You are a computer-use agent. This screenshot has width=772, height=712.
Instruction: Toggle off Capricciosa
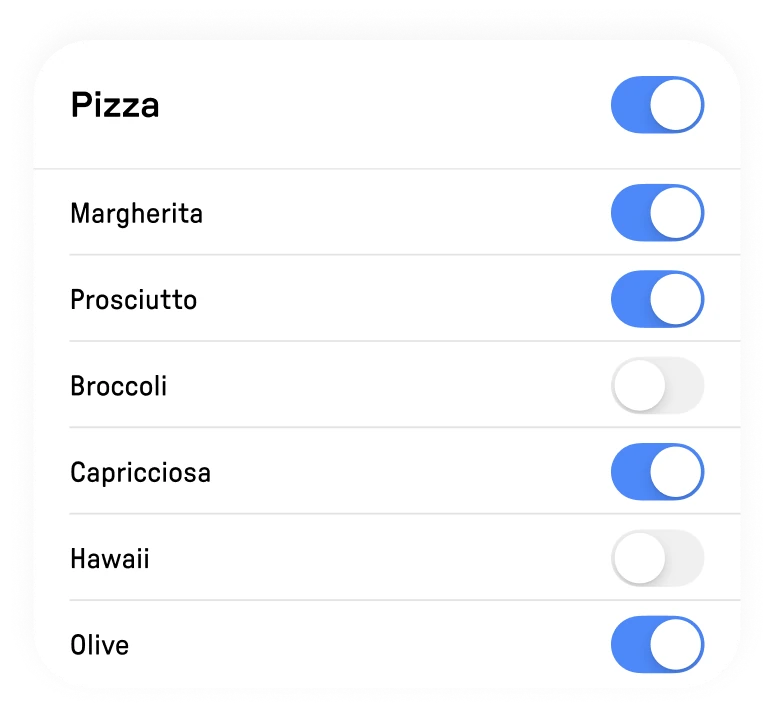click(x=657, y=472)
